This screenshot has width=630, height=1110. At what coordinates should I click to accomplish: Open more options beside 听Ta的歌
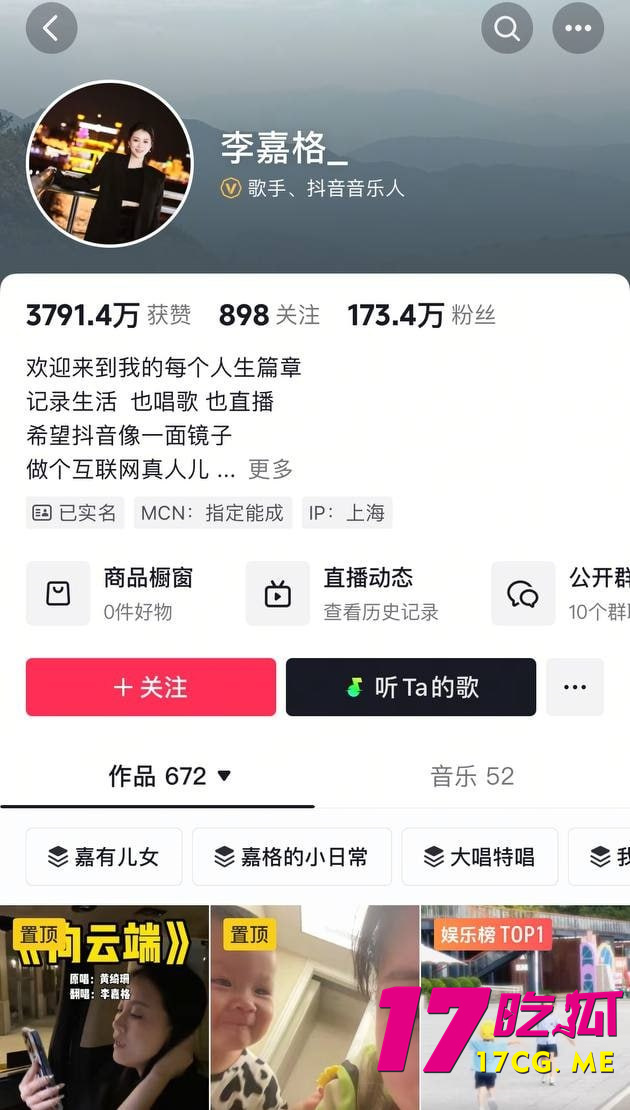[x=575, y=687]
